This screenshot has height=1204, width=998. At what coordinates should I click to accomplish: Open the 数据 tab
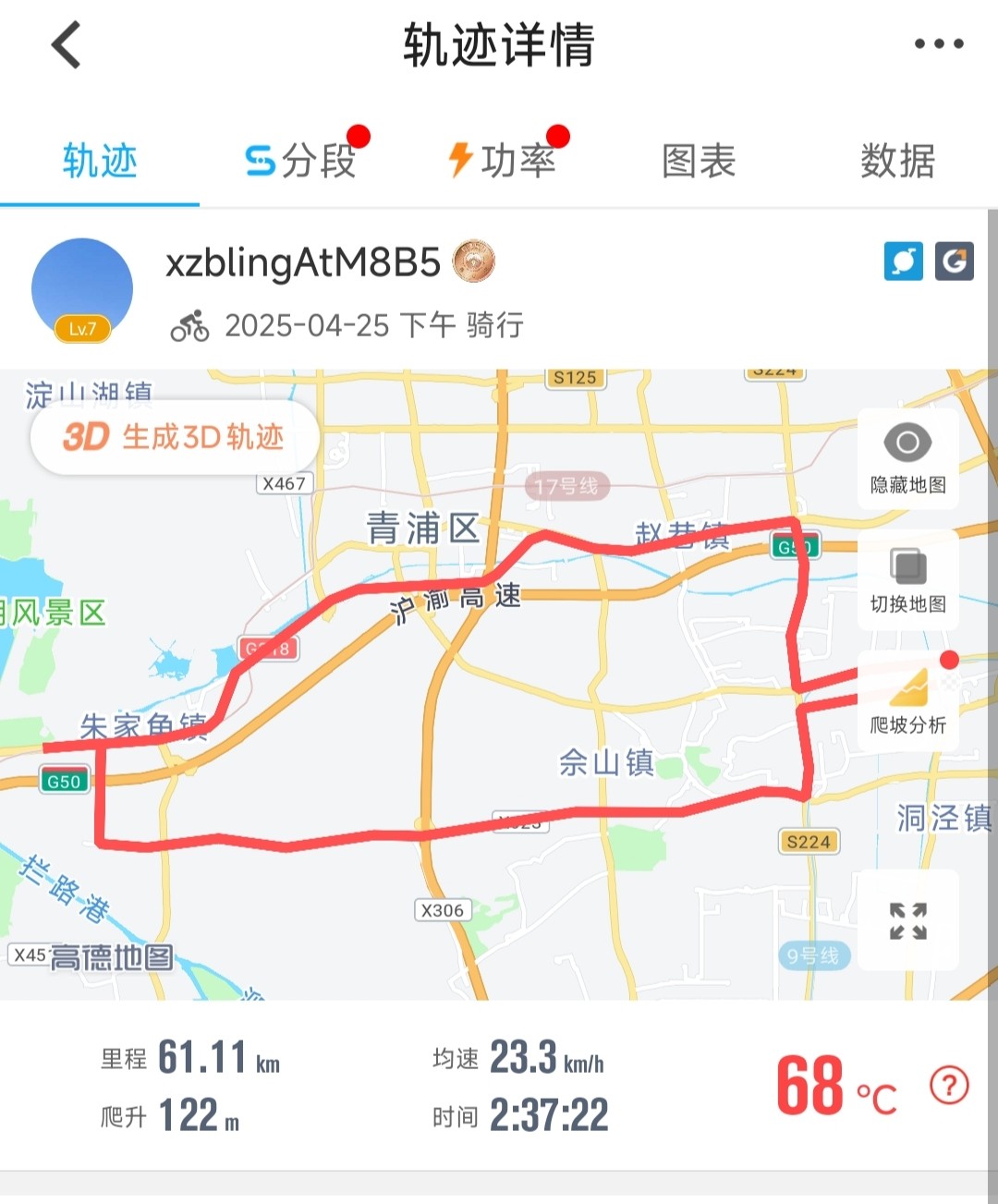897,161
